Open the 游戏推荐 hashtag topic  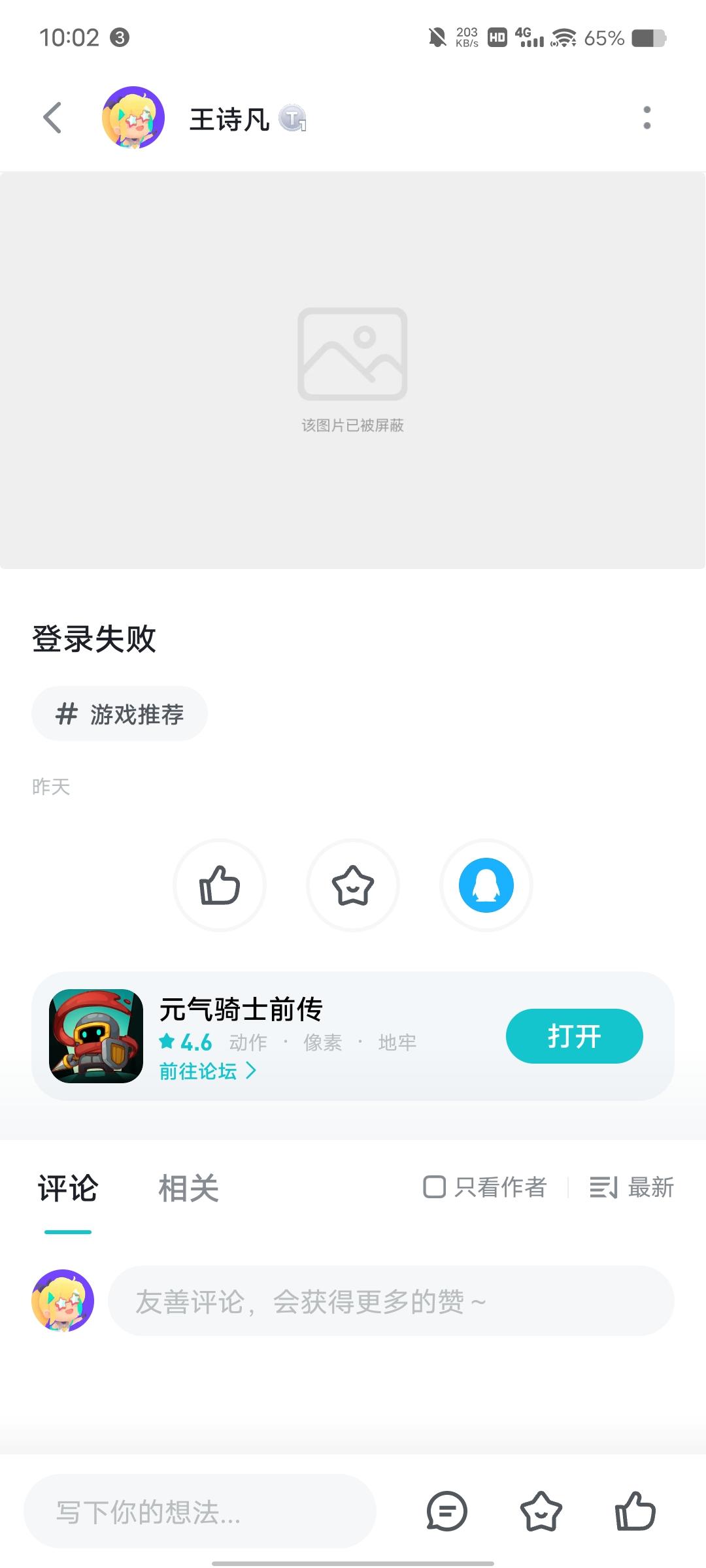119,714
